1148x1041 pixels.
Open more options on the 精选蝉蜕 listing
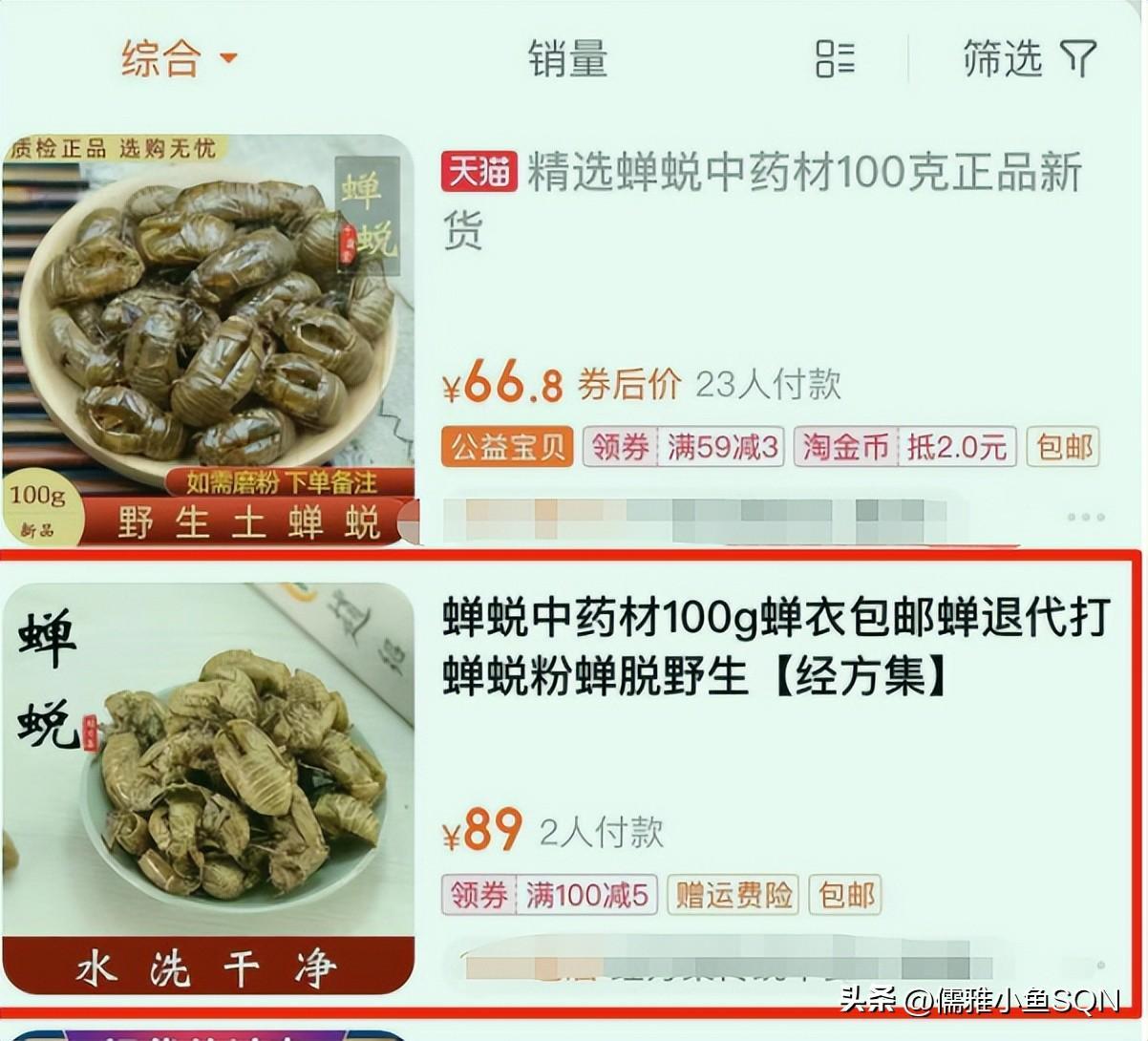[1086, 517]
